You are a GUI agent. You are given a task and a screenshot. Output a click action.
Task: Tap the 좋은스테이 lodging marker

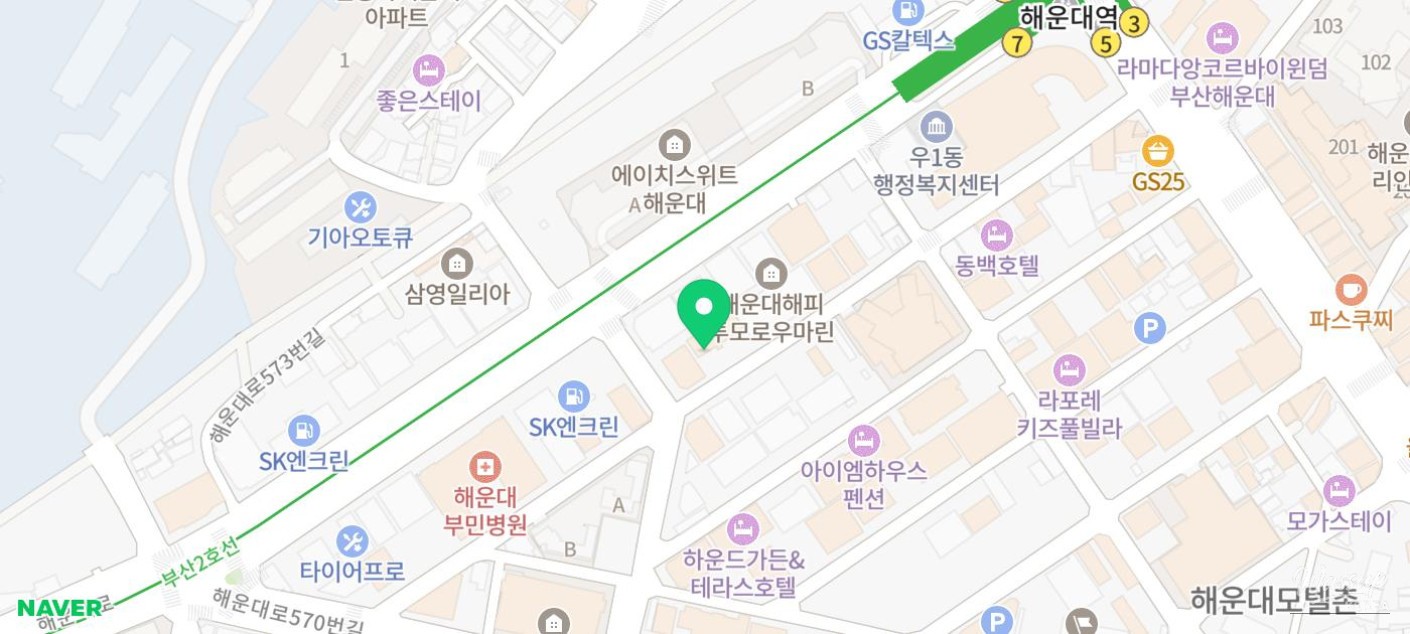429,71
